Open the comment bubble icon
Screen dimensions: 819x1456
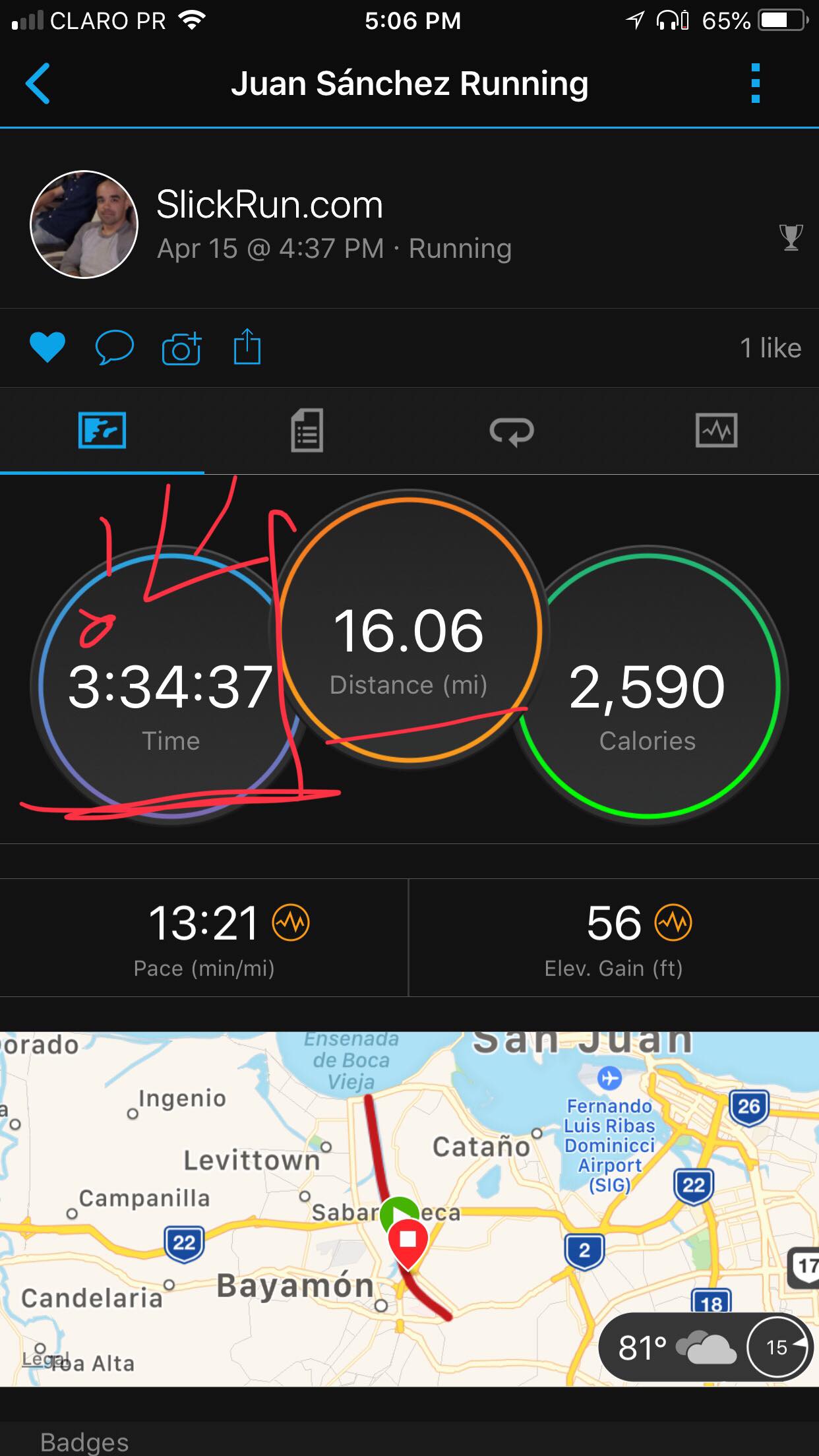[x=115, y=348]
